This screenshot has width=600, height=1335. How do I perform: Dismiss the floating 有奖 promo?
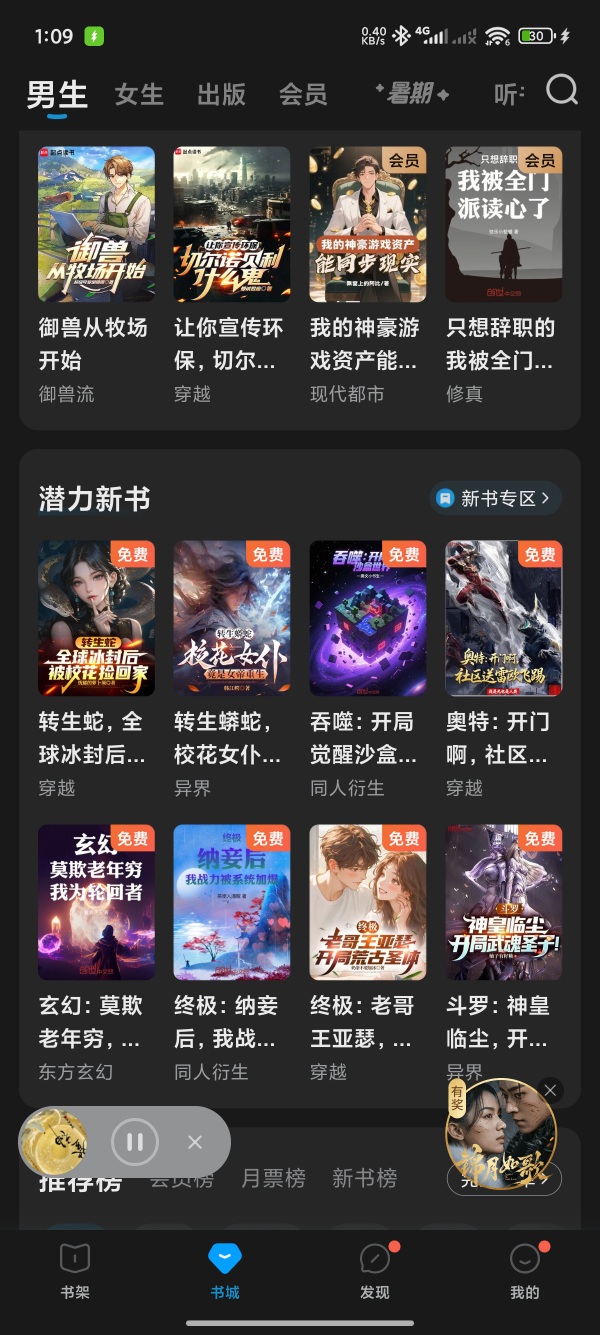[x=550, y=1090]
